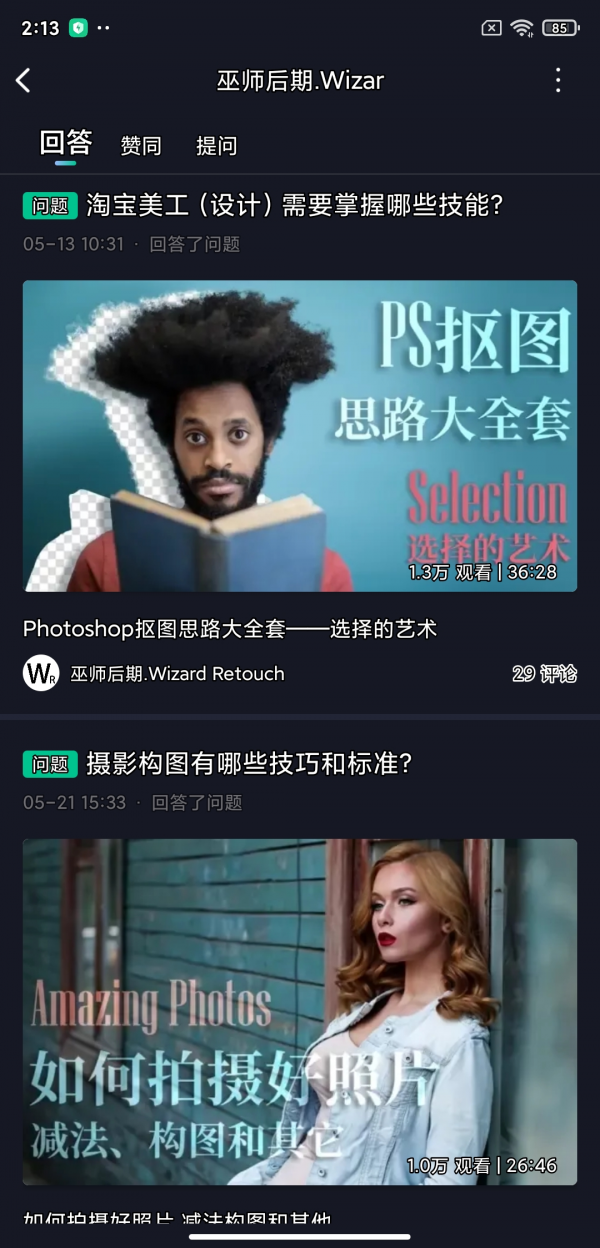View the 29 评论 comments

pos(544,674)
